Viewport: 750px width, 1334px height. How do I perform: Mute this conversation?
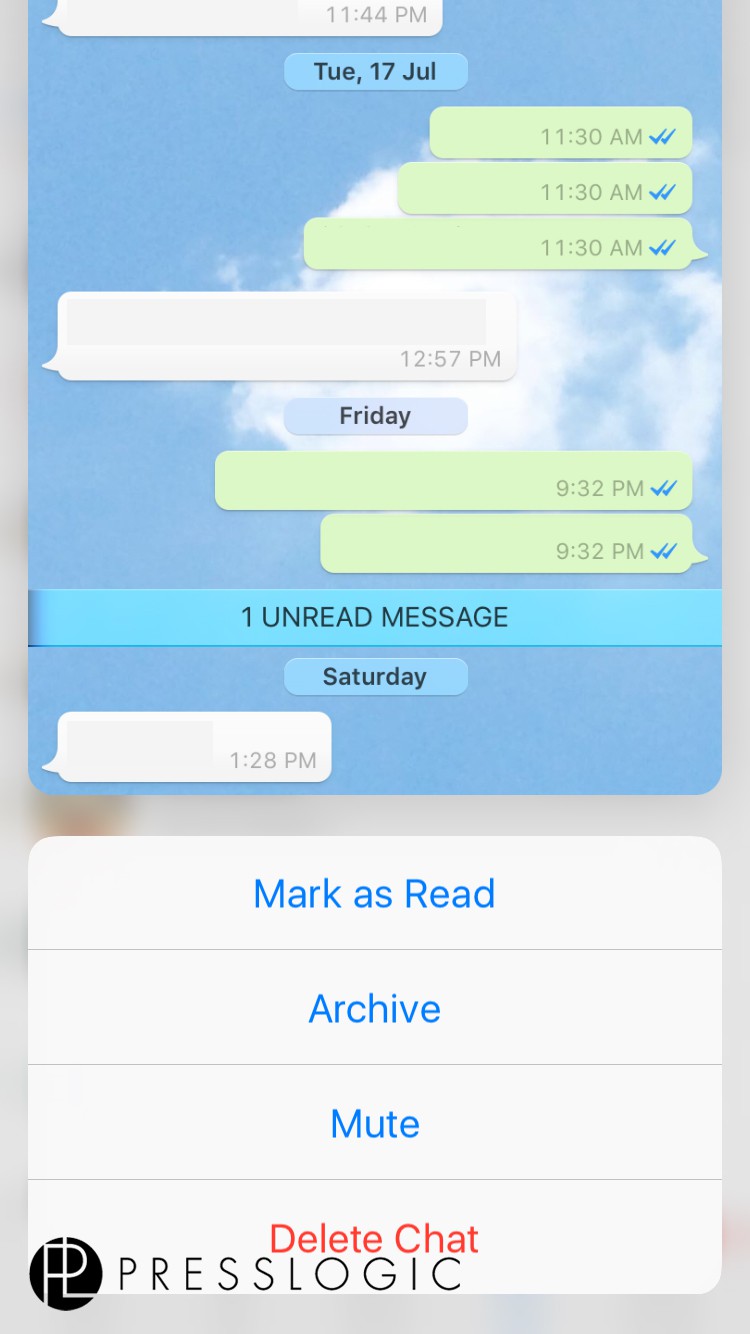[374, 1123]
